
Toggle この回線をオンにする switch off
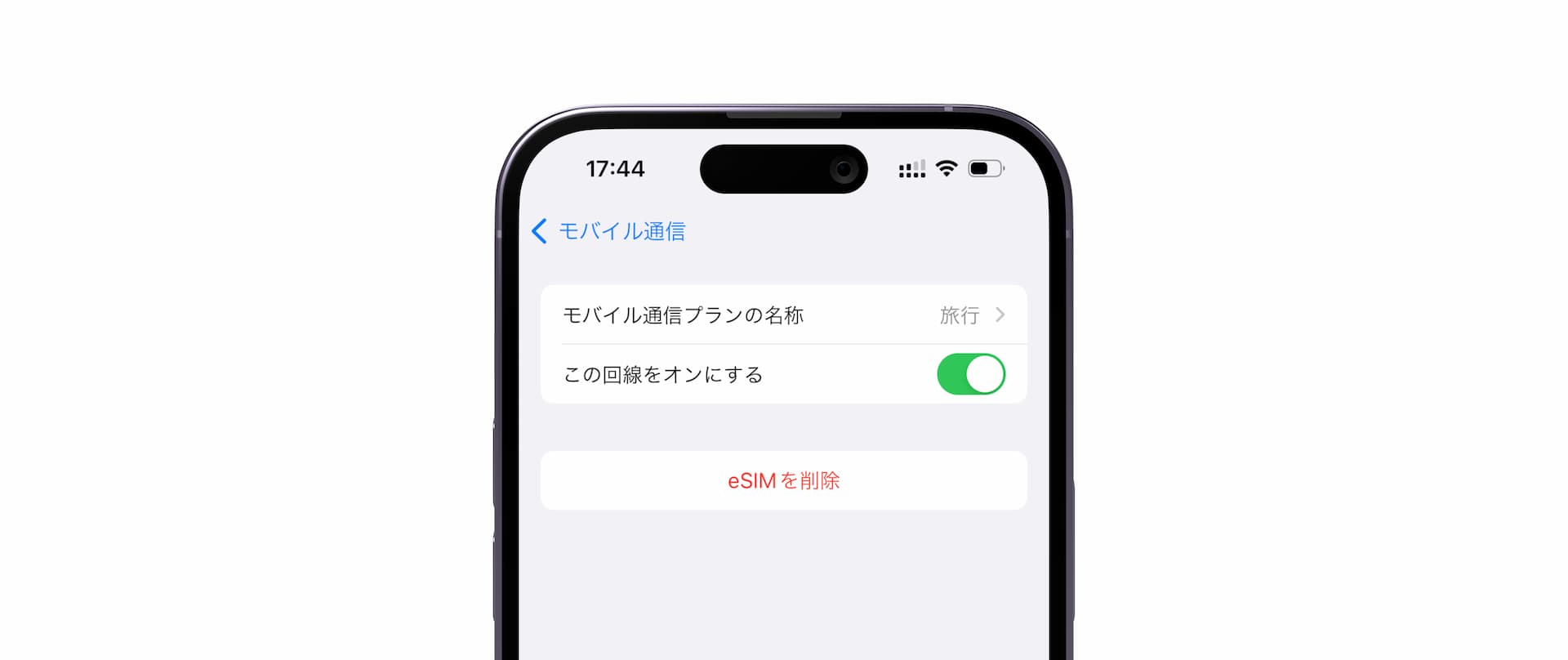pos(970,374)
